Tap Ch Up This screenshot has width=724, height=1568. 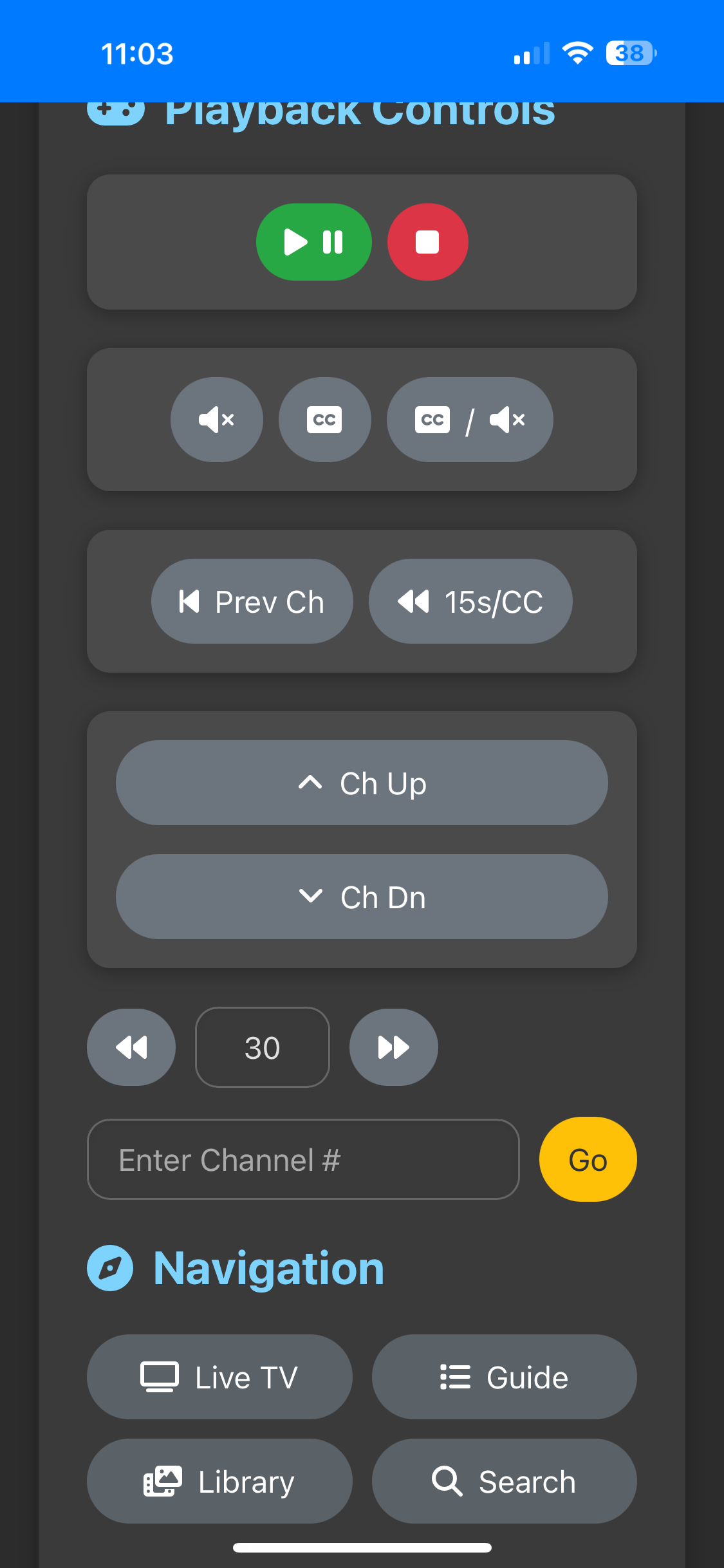[362, 783]
